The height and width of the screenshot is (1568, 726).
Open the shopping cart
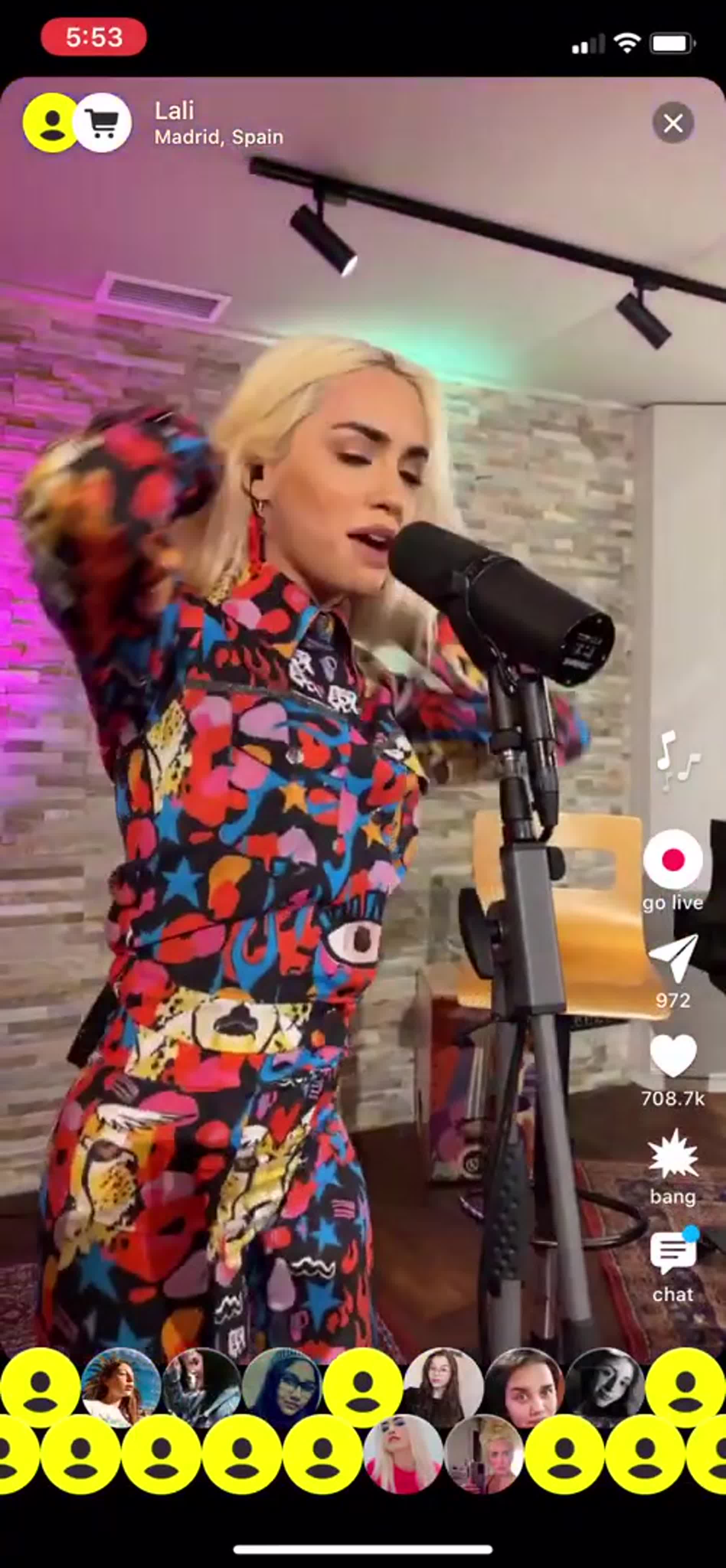pos(103,122)
